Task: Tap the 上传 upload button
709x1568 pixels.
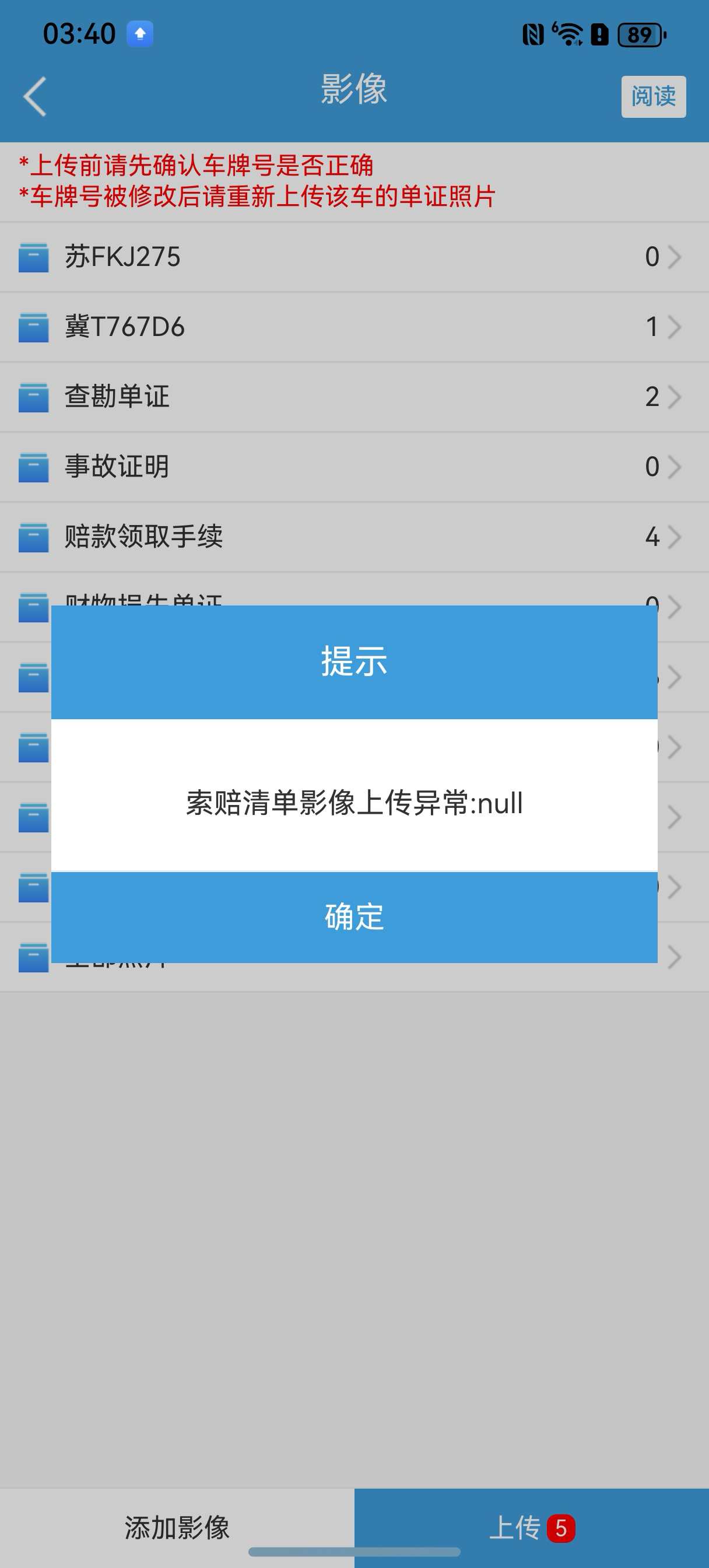Action: [531, 1527]
